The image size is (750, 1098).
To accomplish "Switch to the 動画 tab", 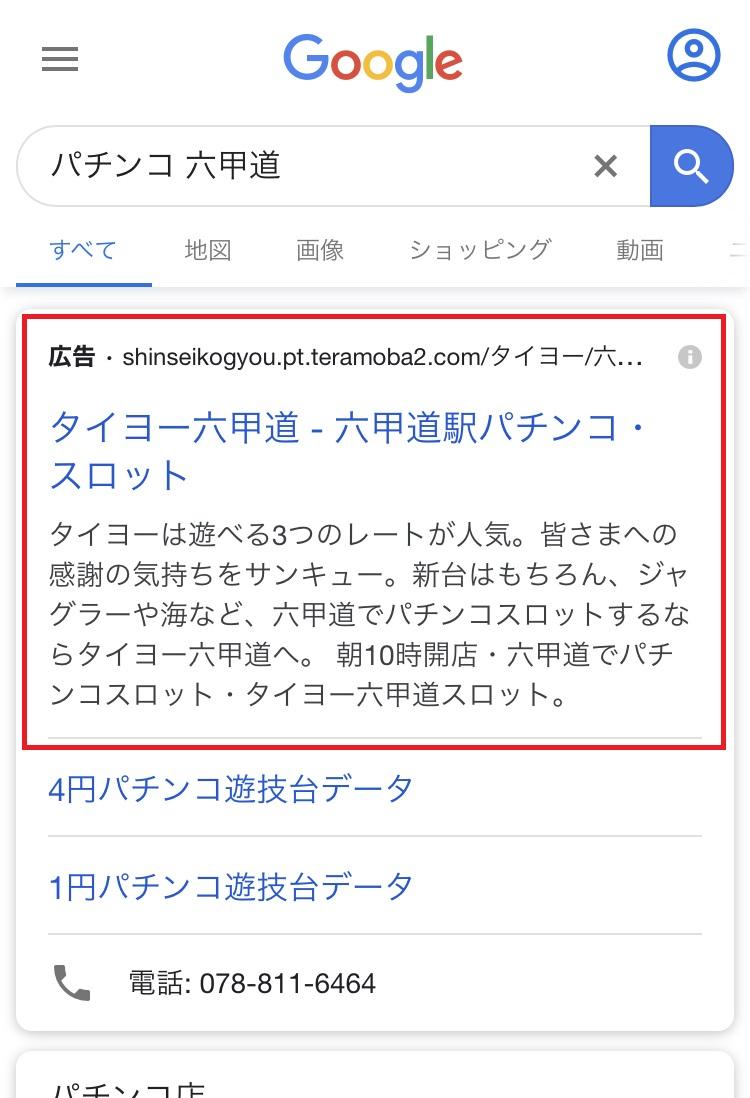I will 640,250.
